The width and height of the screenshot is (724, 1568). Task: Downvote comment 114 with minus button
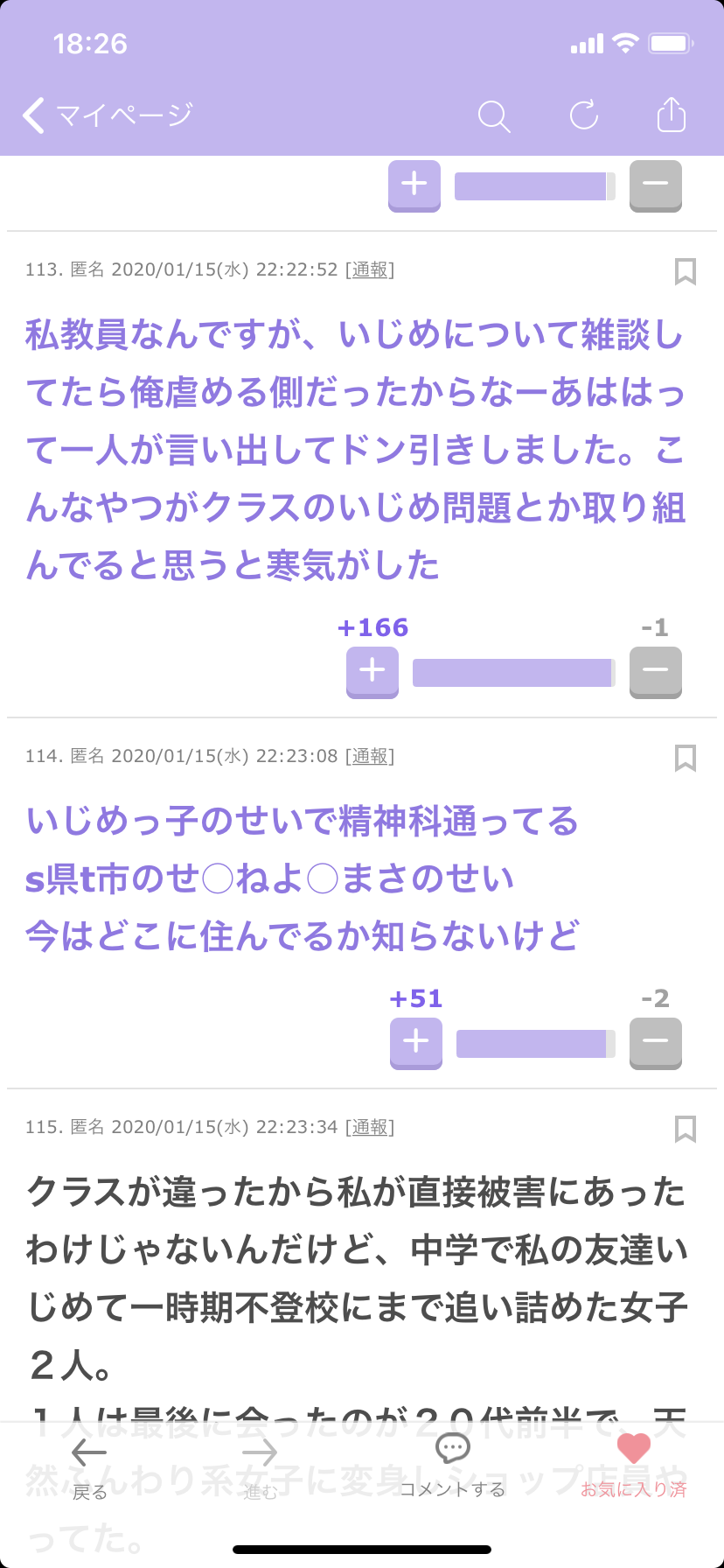656,1043
